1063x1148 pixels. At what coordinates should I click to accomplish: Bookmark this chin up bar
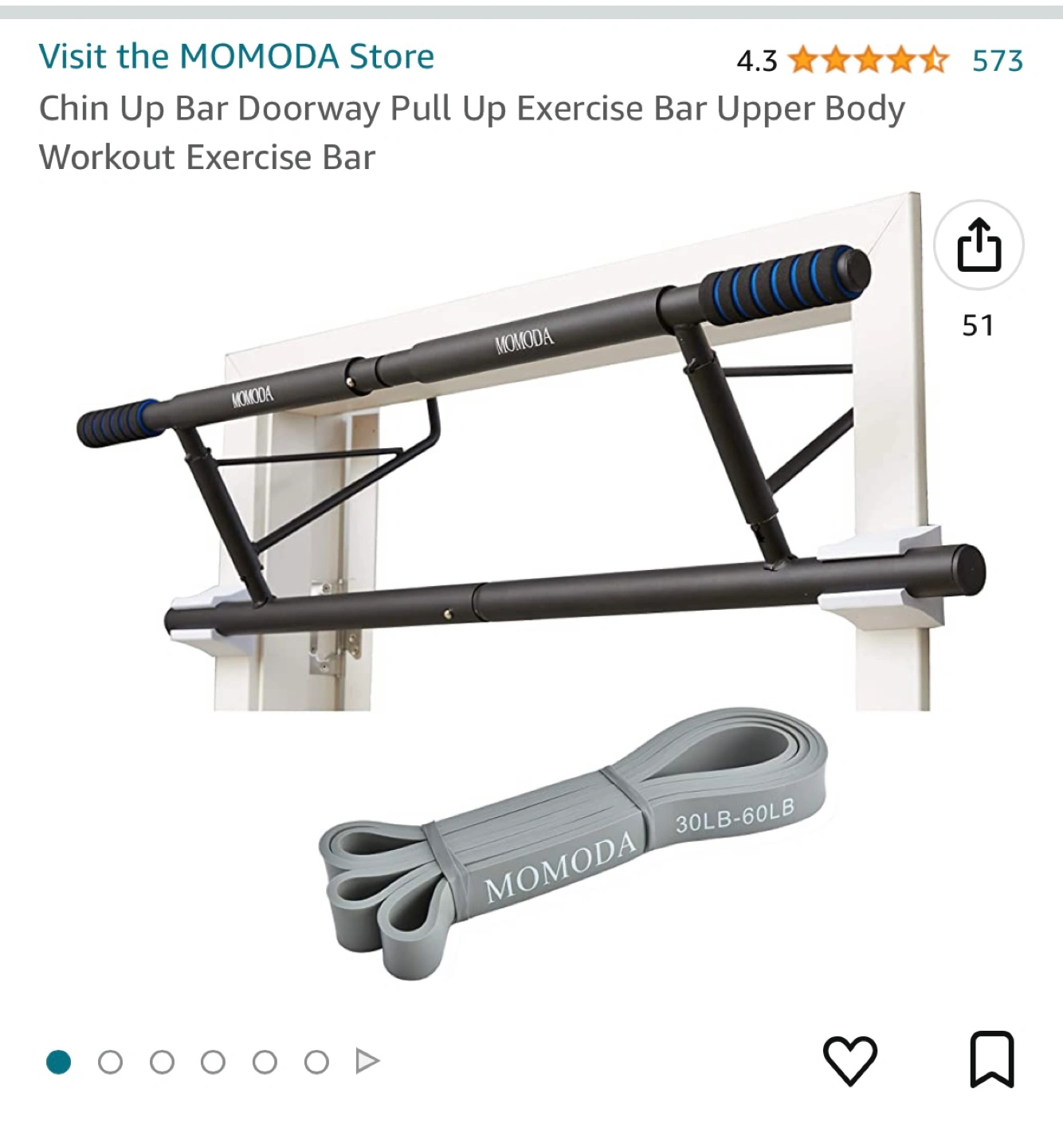(991, 1060)
